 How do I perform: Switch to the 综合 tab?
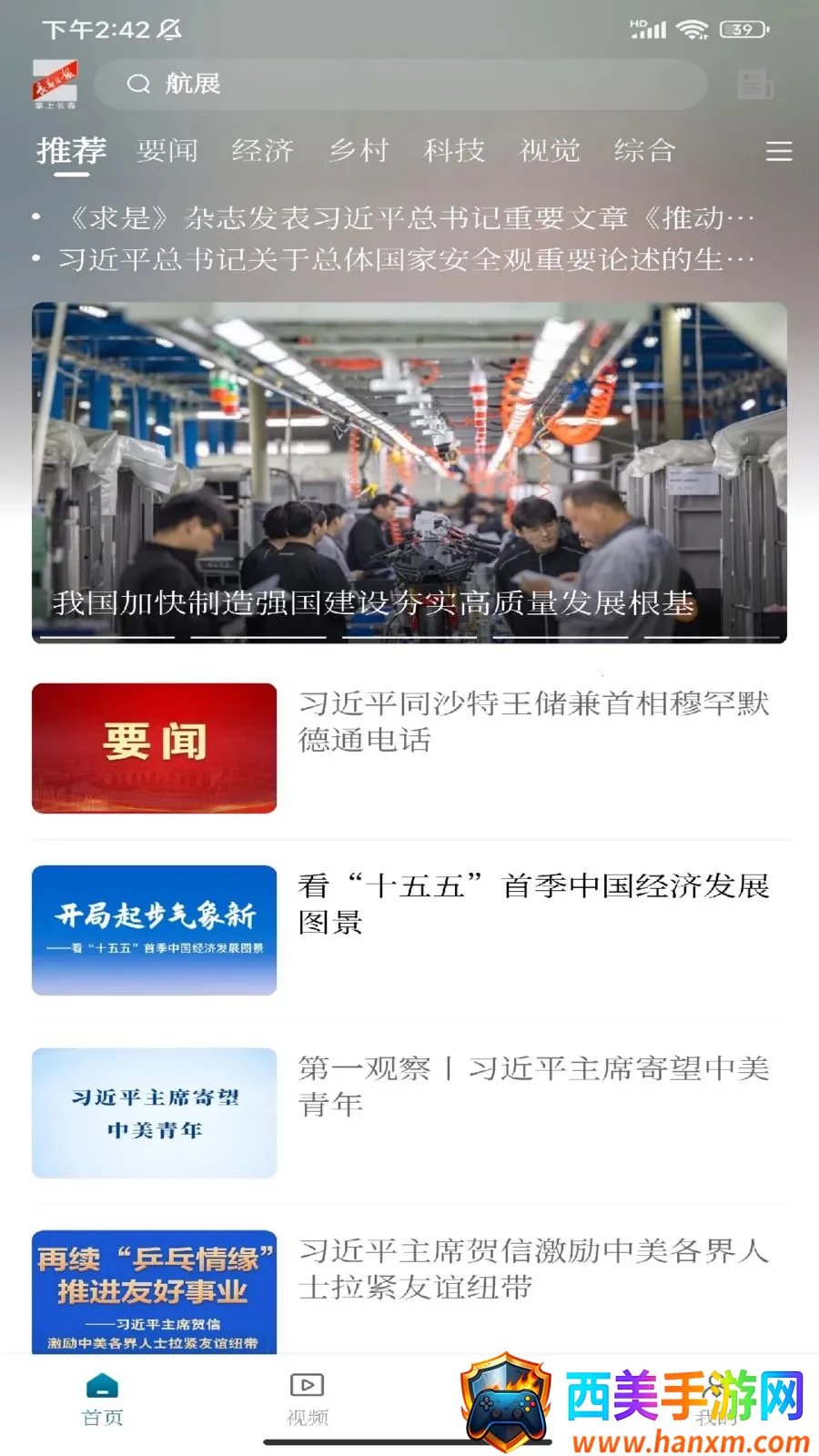pyautogui.click(x=644, y=151)
